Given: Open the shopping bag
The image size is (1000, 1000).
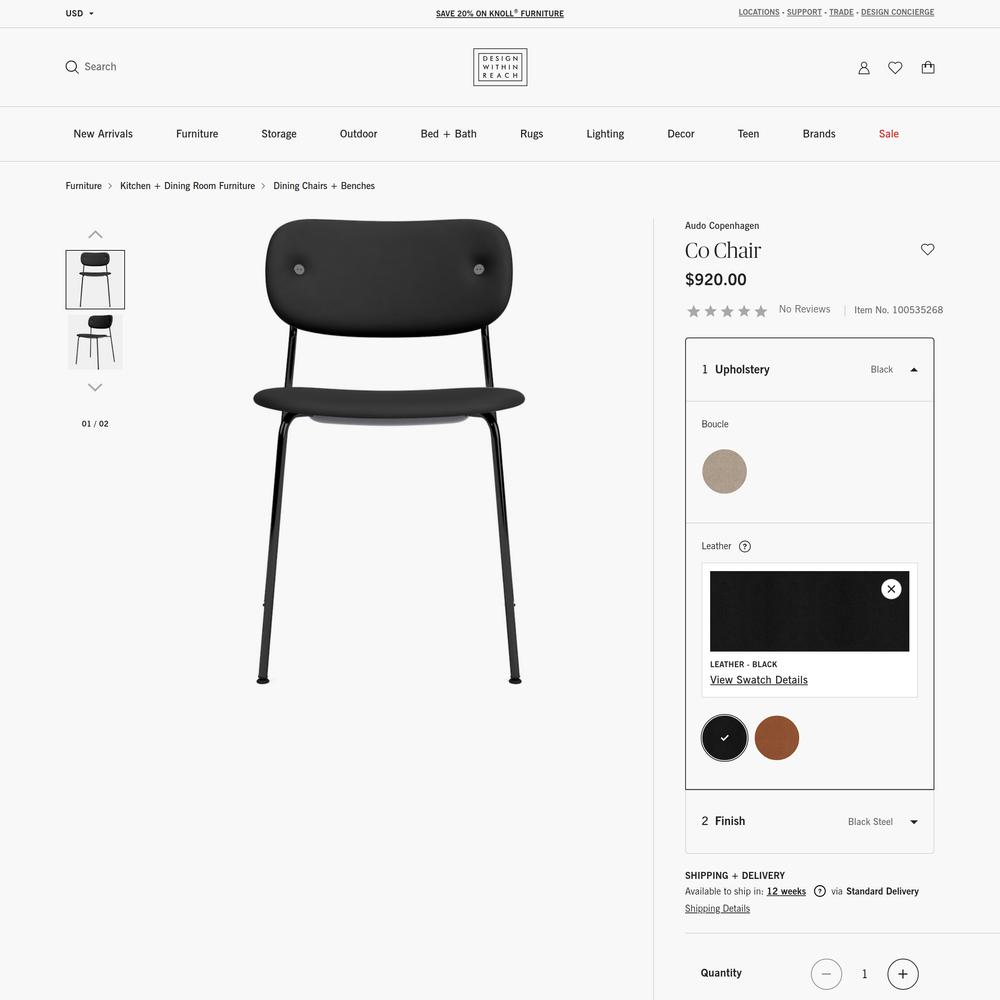Looking at the screenshot, I should point(928,68).
